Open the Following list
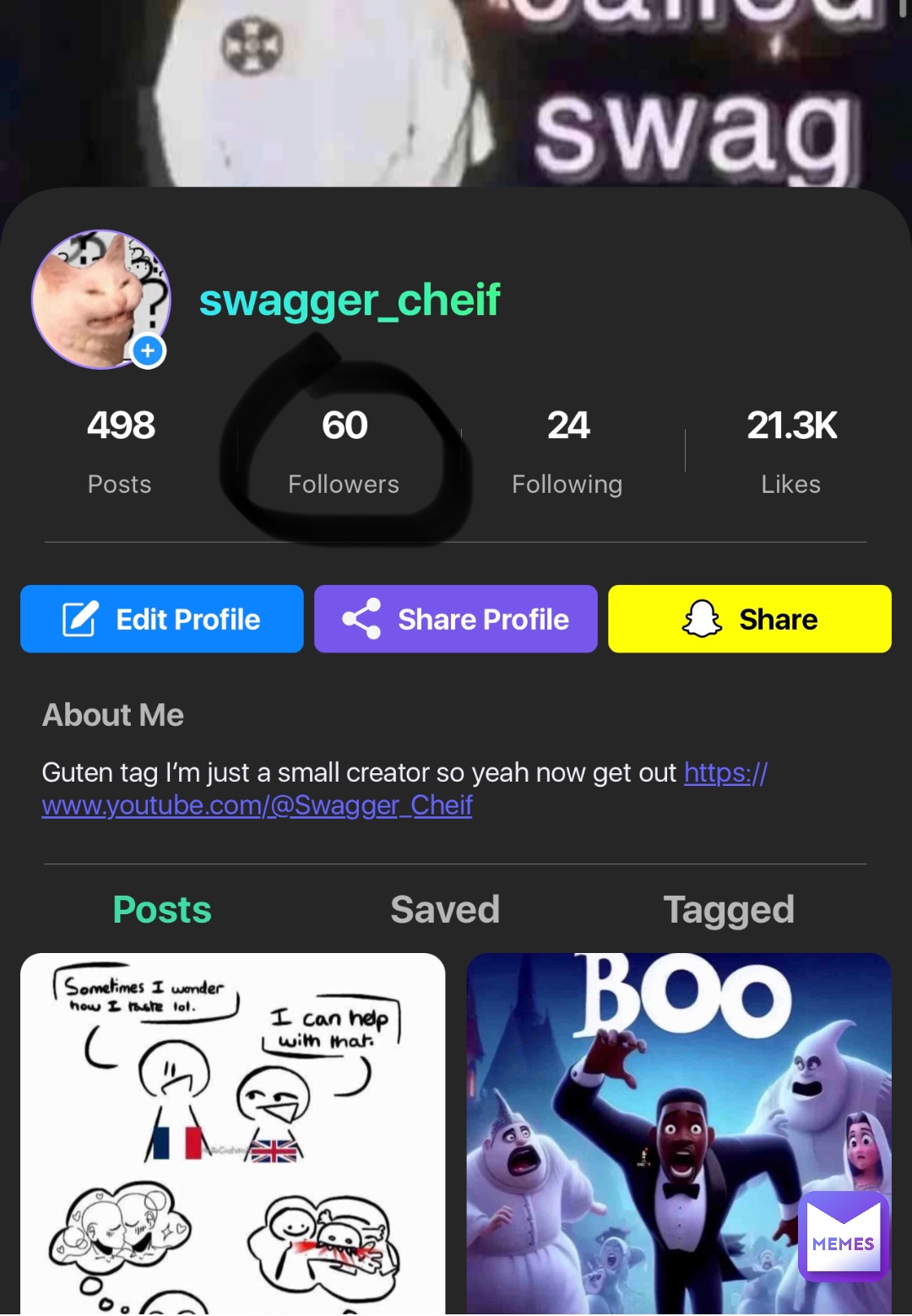Viewport: 912px width, 1316px height. pos(567,452)
